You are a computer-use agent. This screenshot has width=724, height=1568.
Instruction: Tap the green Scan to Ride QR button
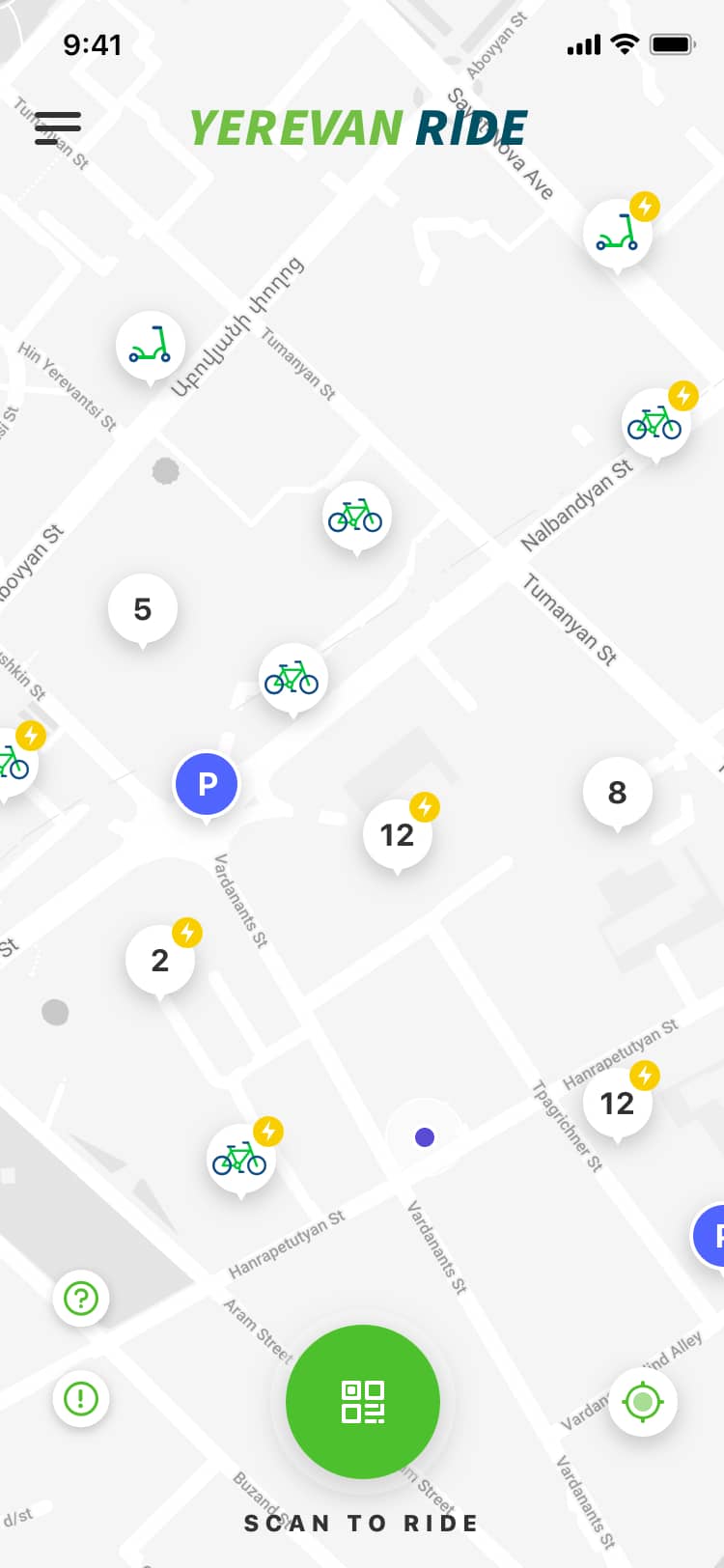[363, 1401]
